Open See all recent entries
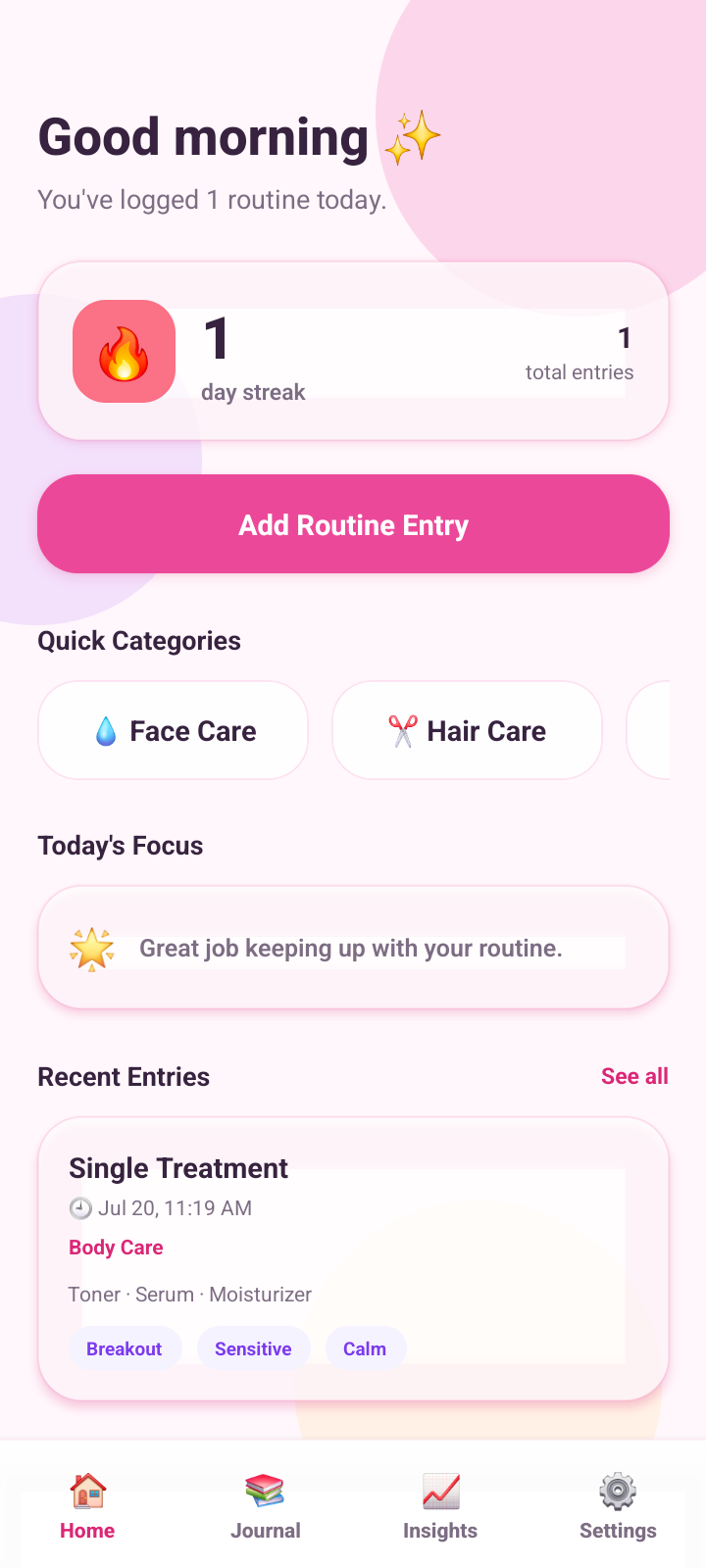The height and width of the screenshot is (1568, 706). [634, 1076]
